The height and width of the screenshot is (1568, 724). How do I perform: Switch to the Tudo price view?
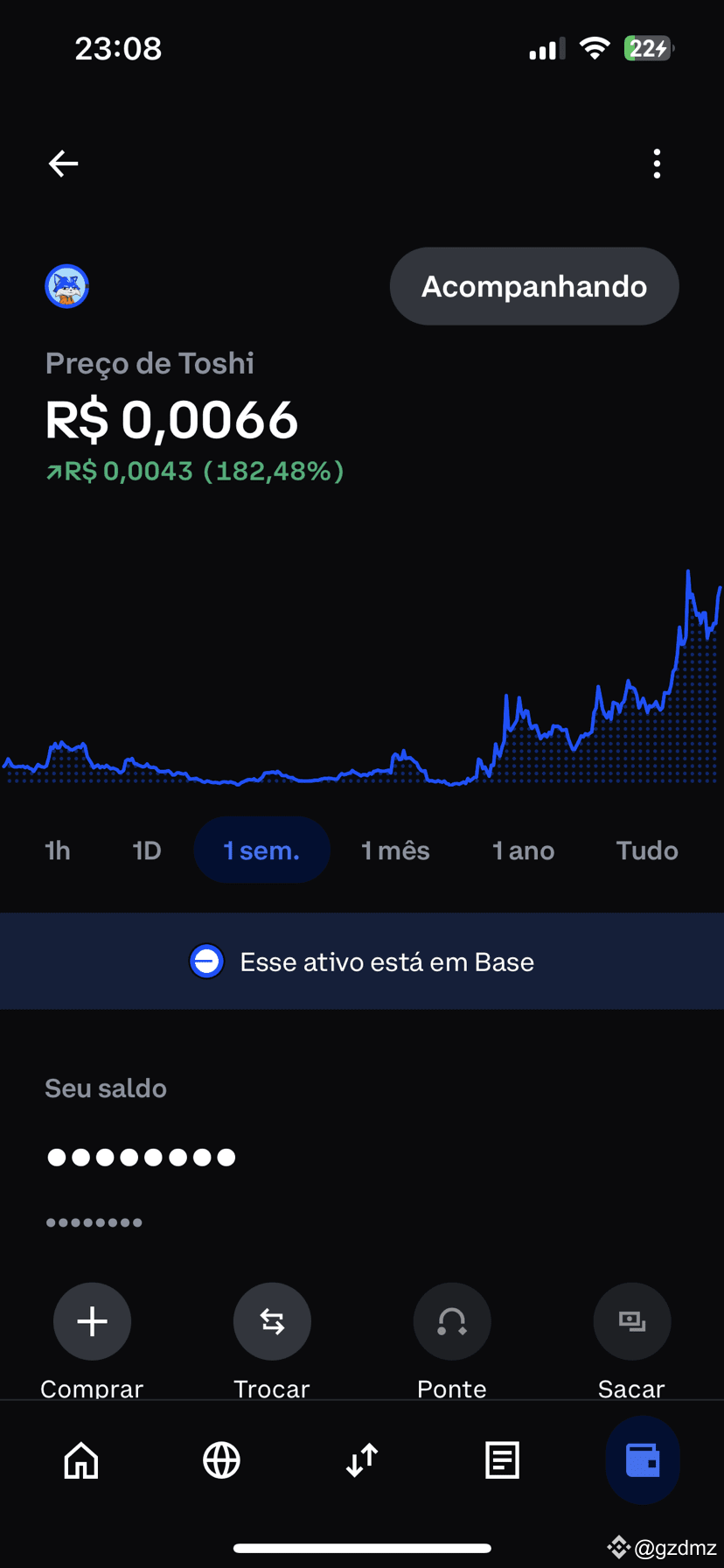(x=647, y=850)
